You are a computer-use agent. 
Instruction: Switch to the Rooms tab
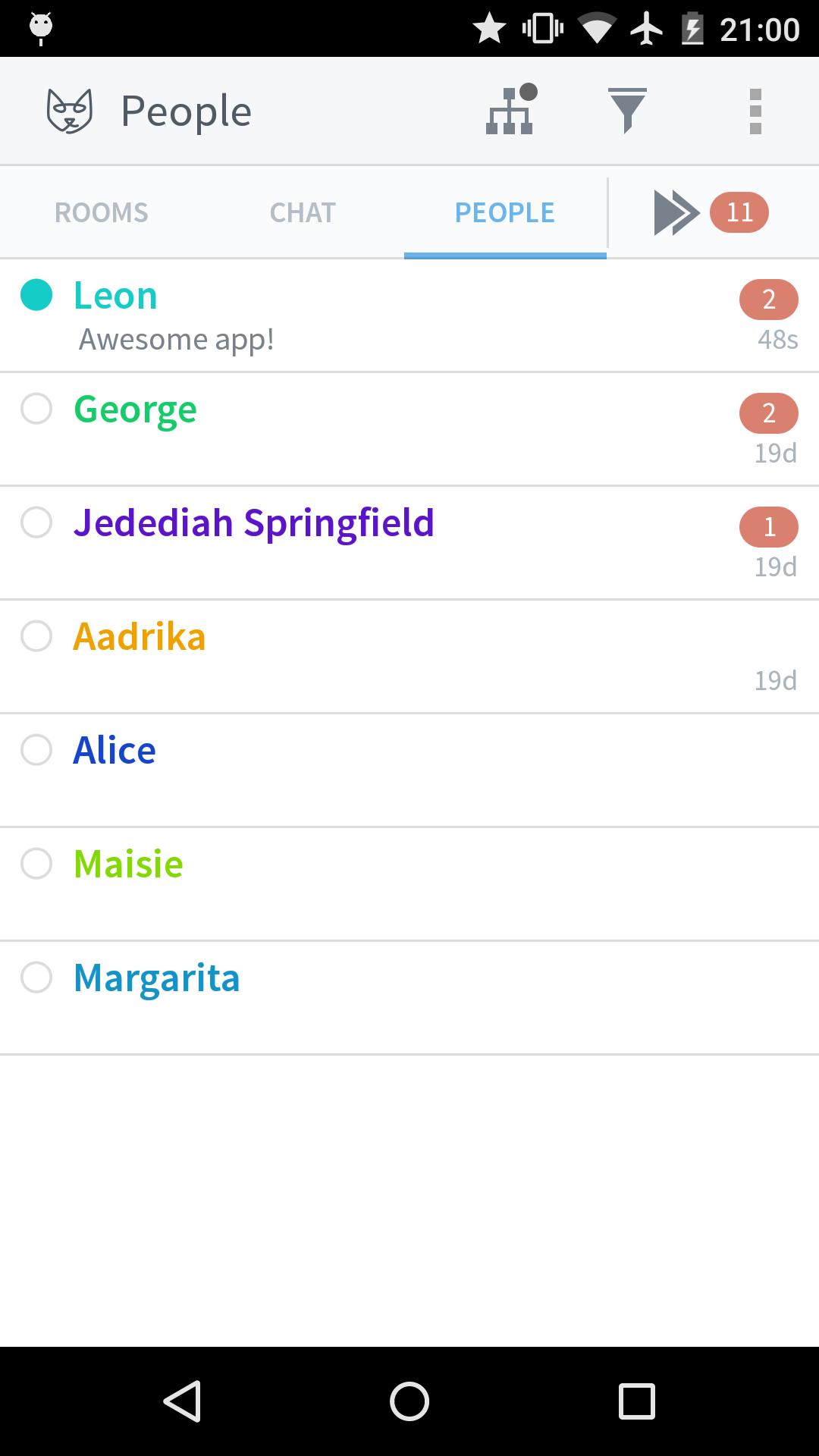coord(102,212)
